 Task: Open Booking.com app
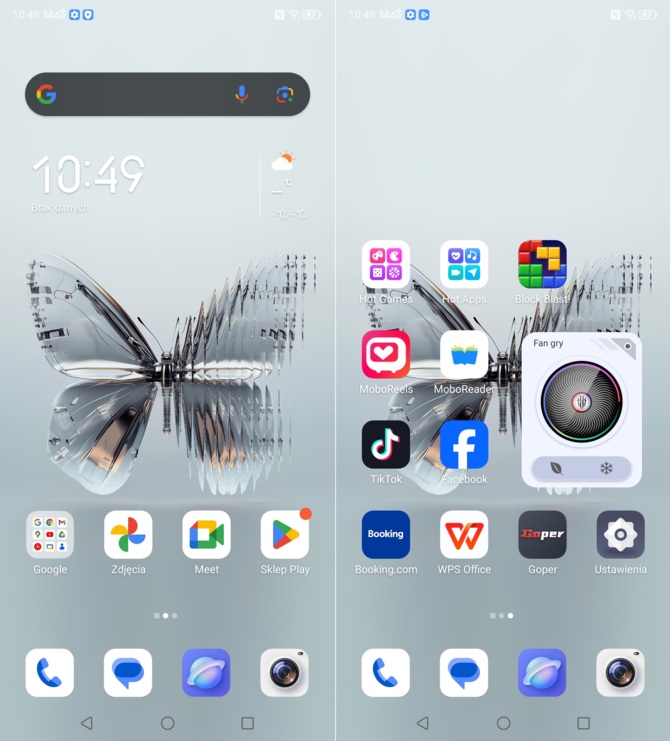click(x=386, y=535)
